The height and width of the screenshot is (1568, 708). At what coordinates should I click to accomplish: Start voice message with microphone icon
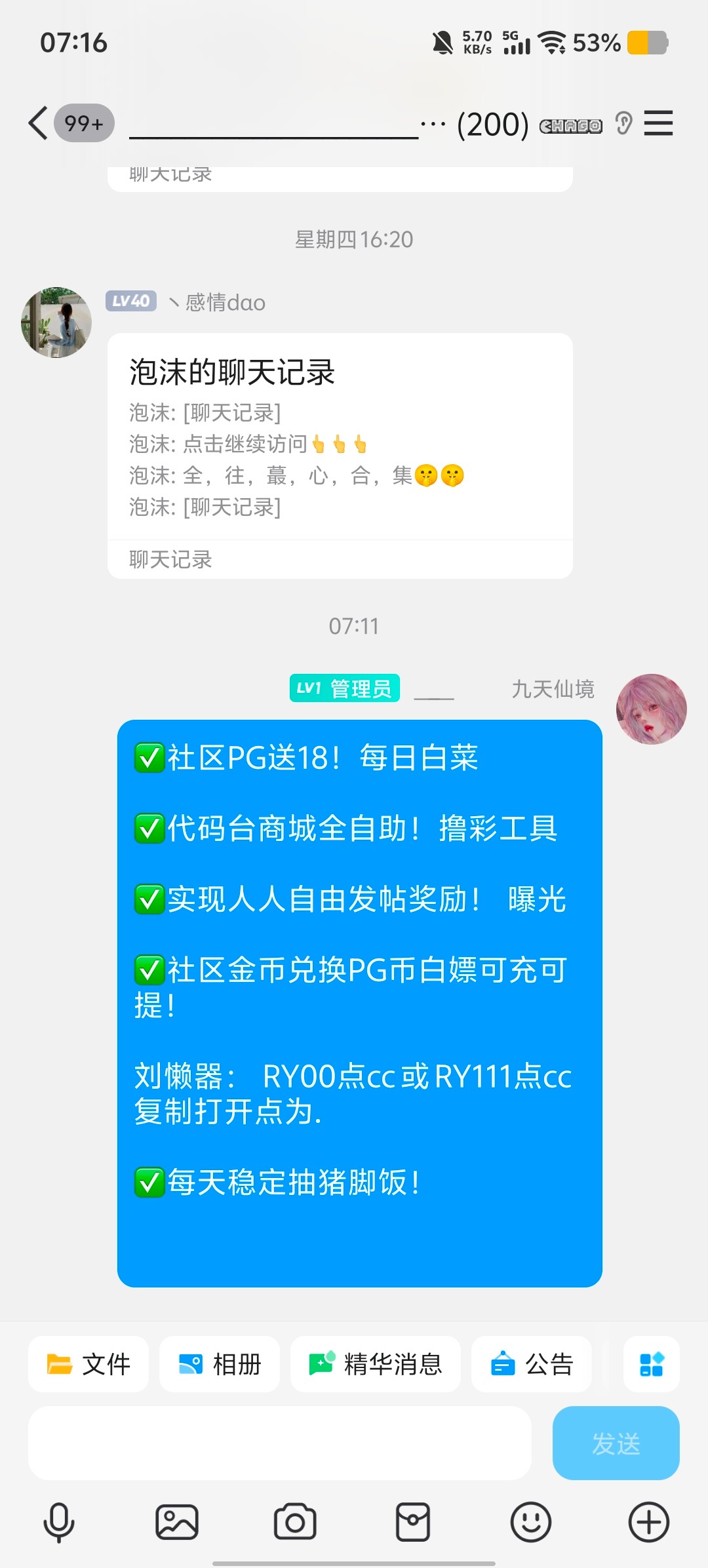click(59, 1521)
